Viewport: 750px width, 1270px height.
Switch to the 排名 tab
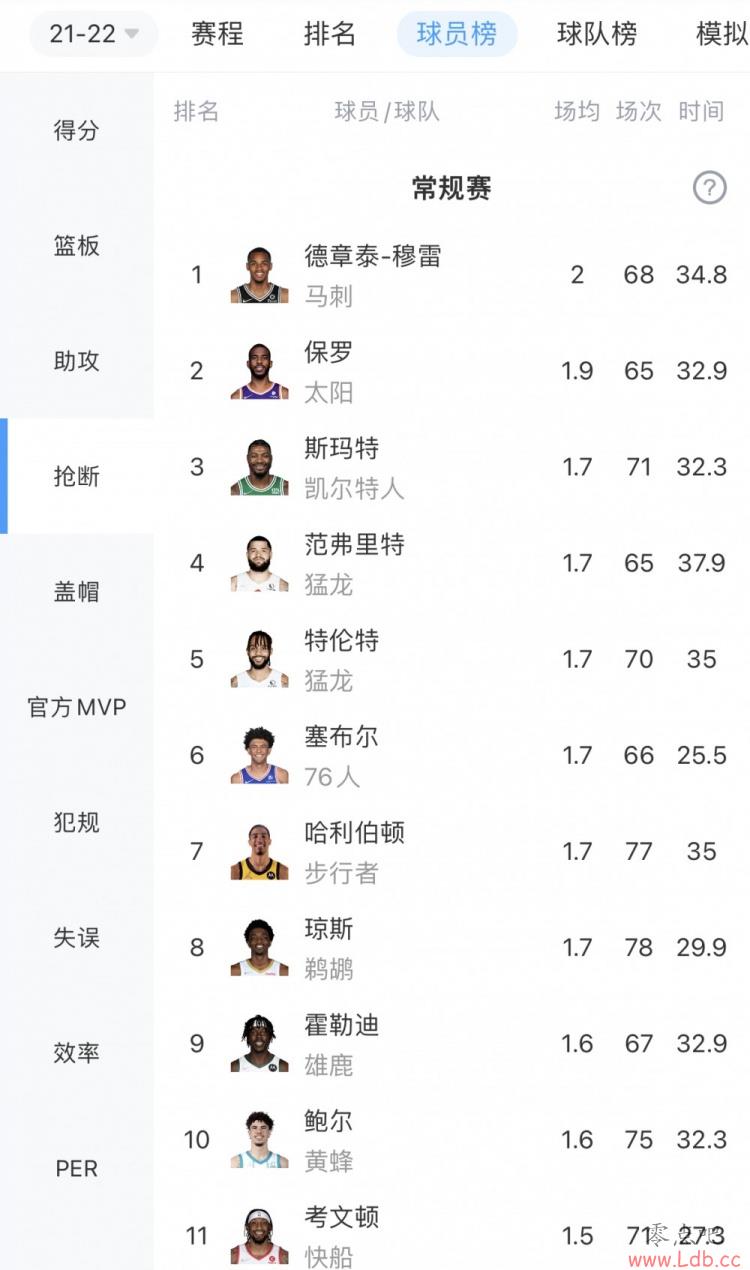(x=330, y=34)
